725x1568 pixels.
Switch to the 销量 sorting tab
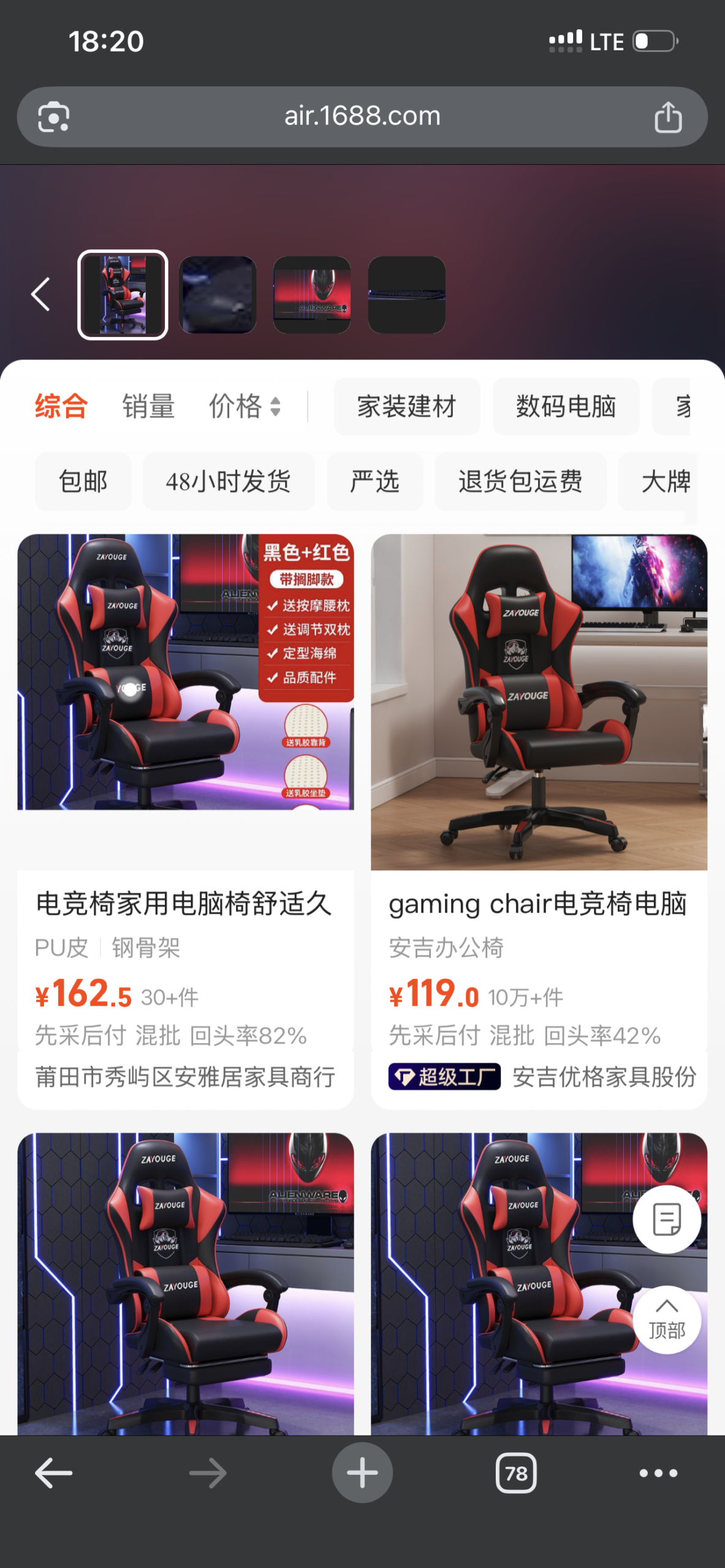click(x=148, y=407)
